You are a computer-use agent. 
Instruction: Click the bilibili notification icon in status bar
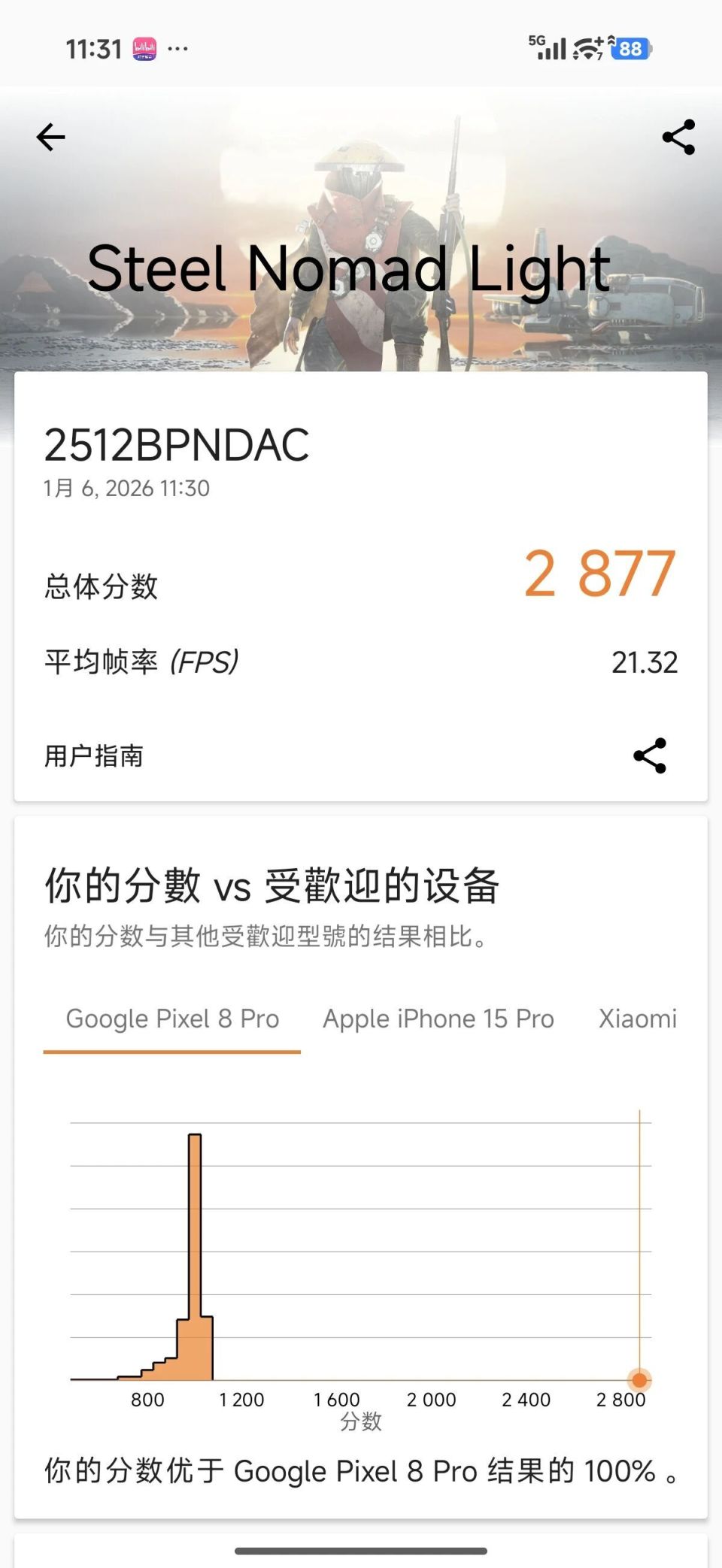pos(146,48)
